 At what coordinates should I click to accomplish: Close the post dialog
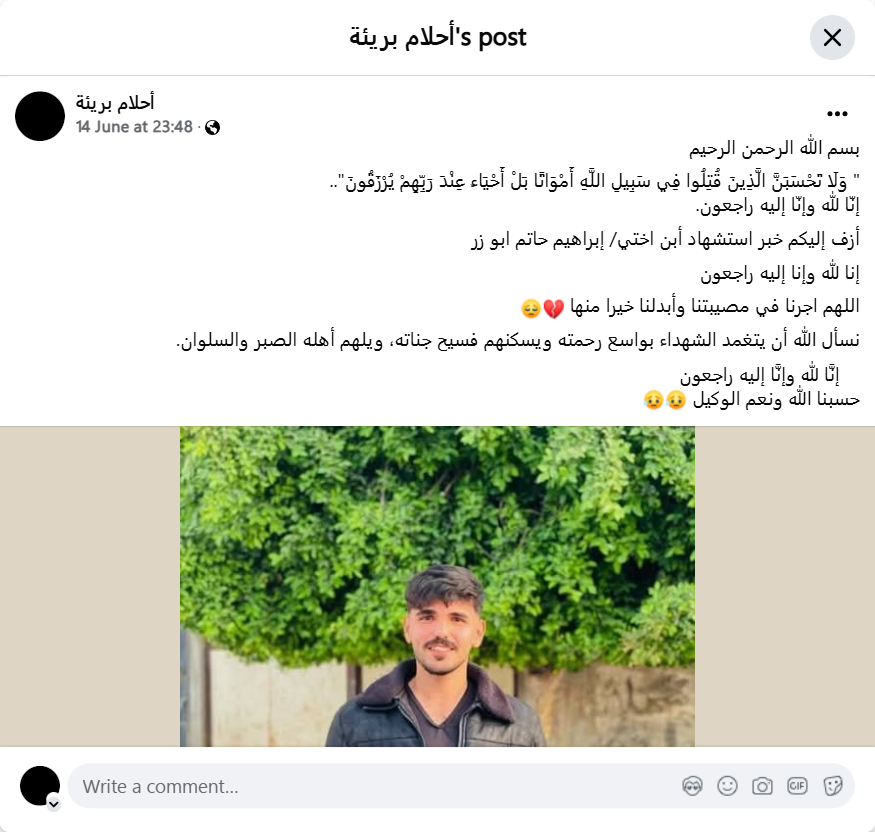click(x=831, y=38)
